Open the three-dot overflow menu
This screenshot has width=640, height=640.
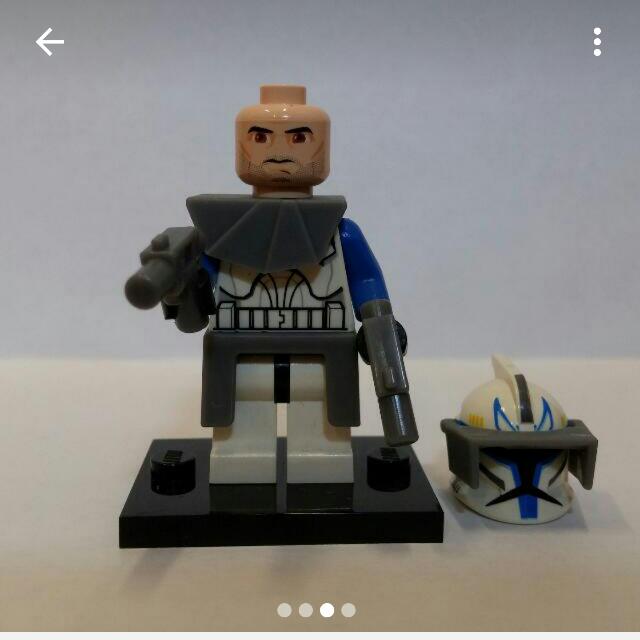coord(597,42)
